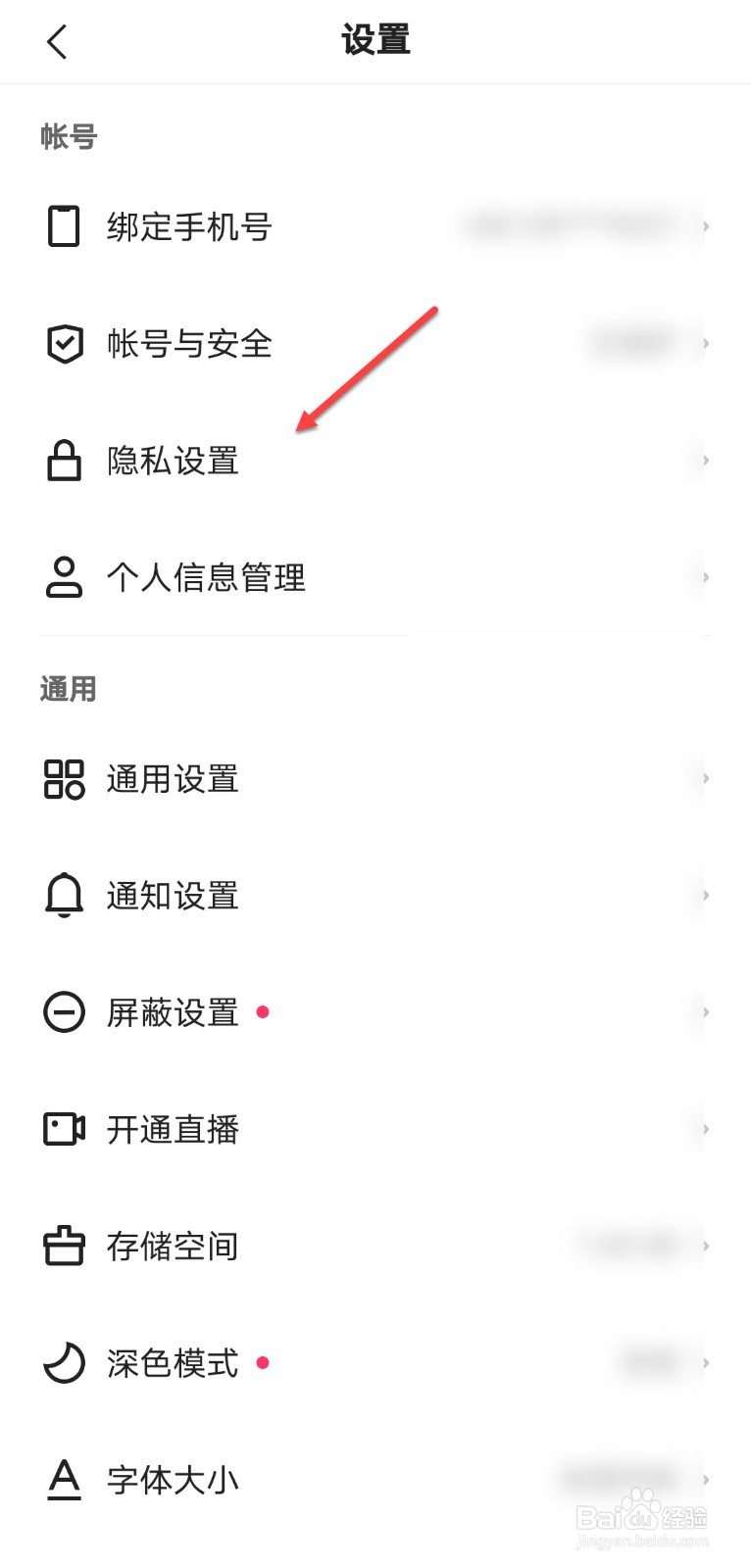
Task: Tap the storage box icon beside 存储空间
Action: (x=63, y=1246)
